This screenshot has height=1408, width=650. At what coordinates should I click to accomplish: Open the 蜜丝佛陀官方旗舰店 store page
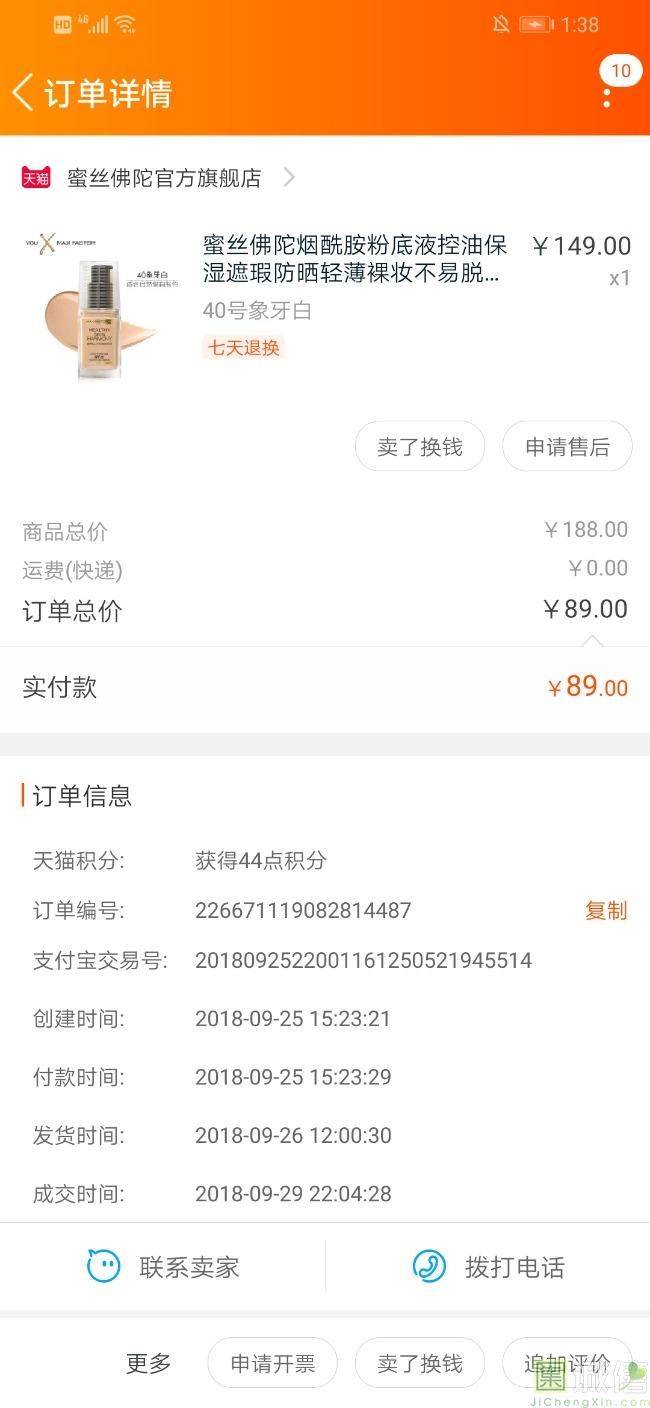coord(165,178)
